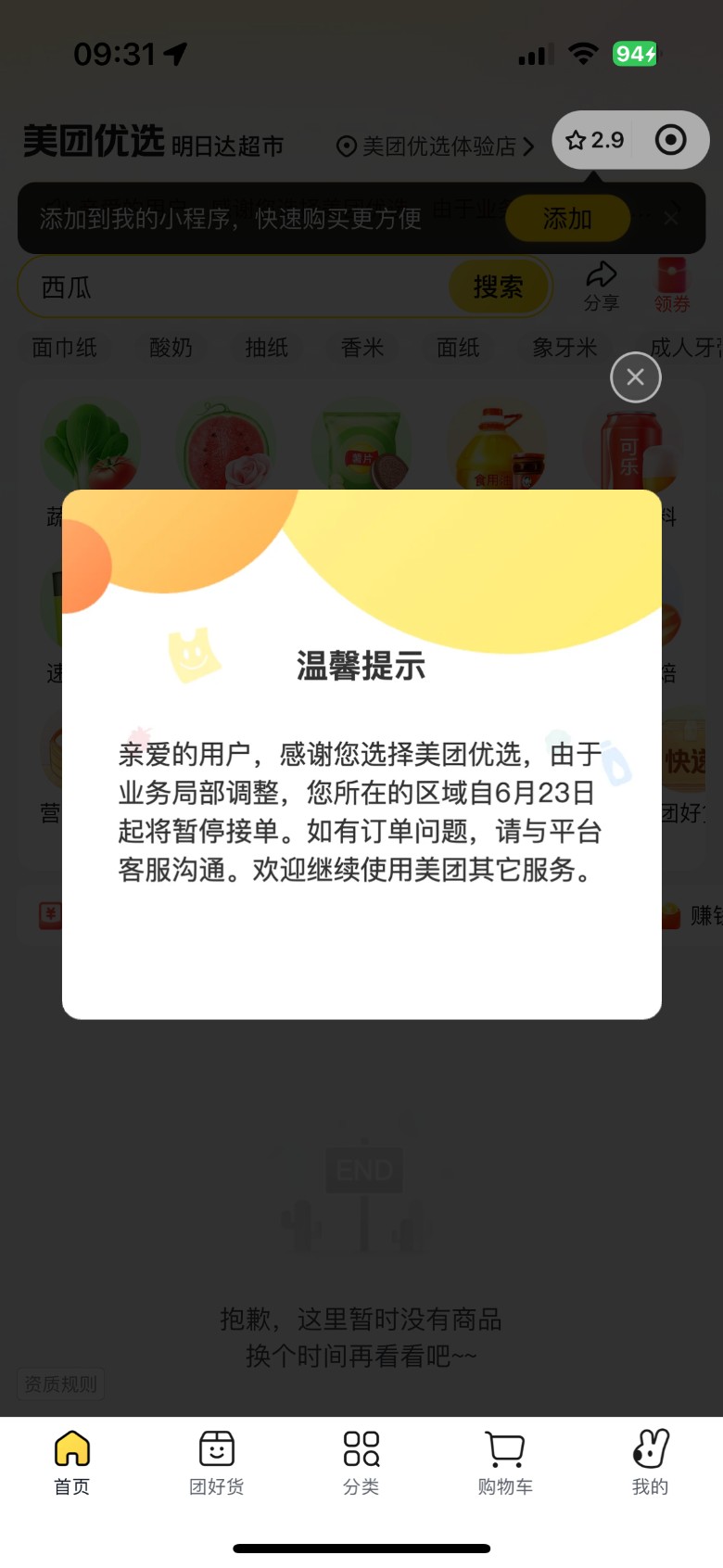Tap 添加 to add the mini program
This screenshot has height=1568, width=723.
[567, 219]
